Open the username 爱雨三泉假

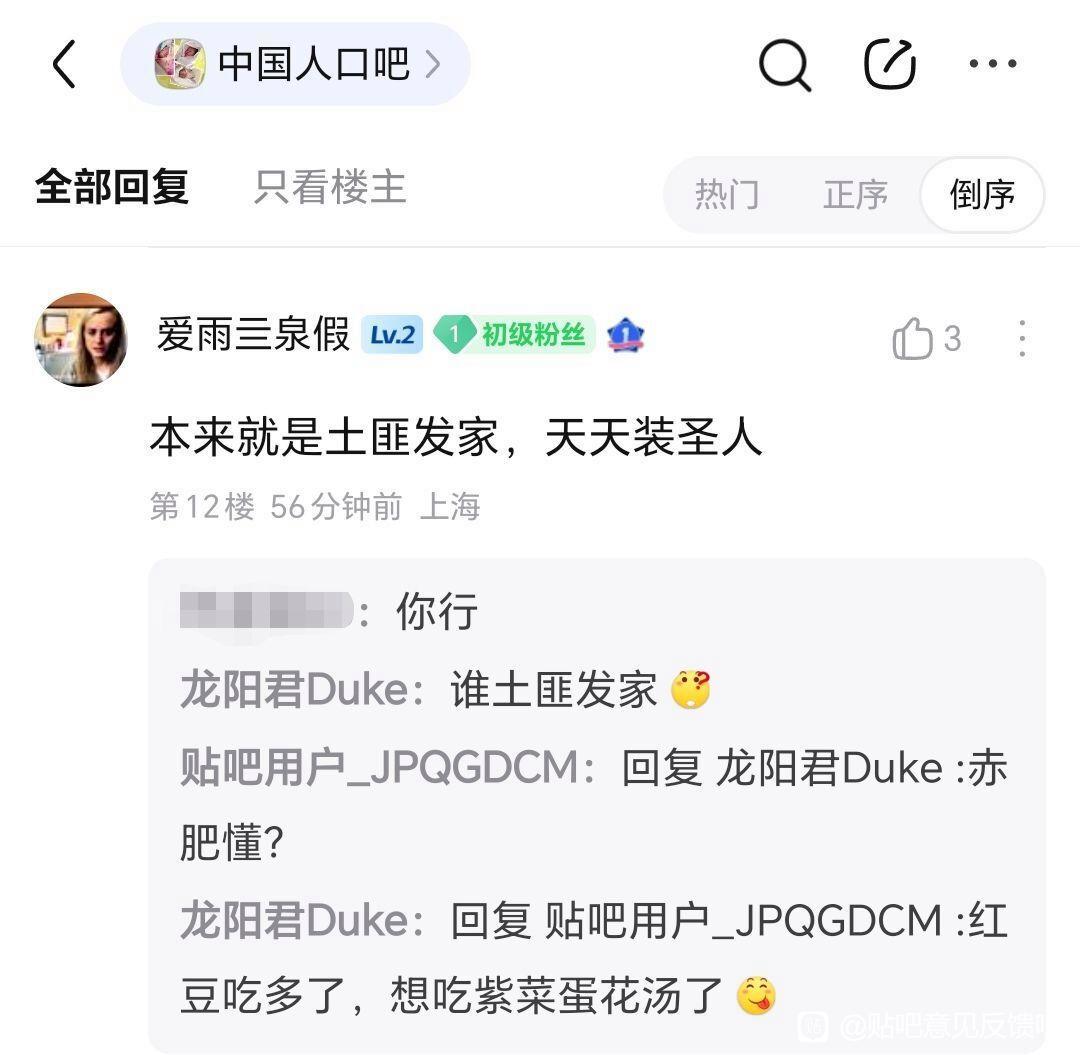253,336
